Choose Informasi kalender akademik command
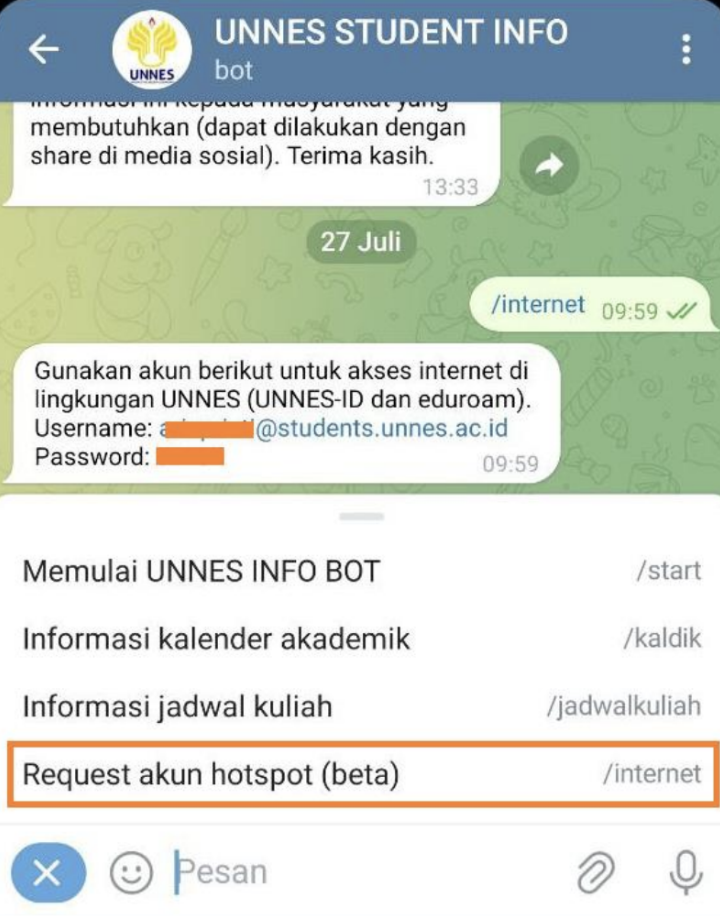720x916 pixels. 360,638
